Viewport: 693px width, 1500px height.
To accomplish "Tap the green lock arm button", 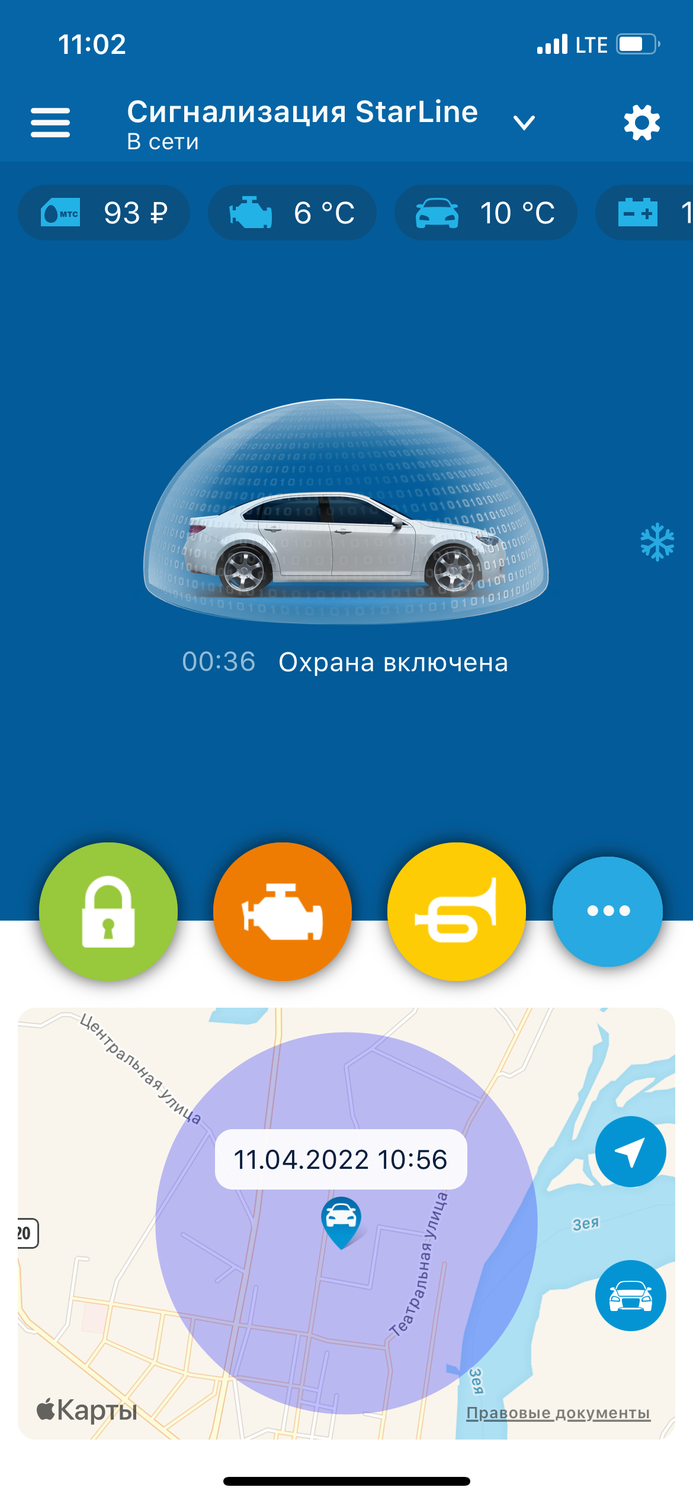I will (108, 912).
